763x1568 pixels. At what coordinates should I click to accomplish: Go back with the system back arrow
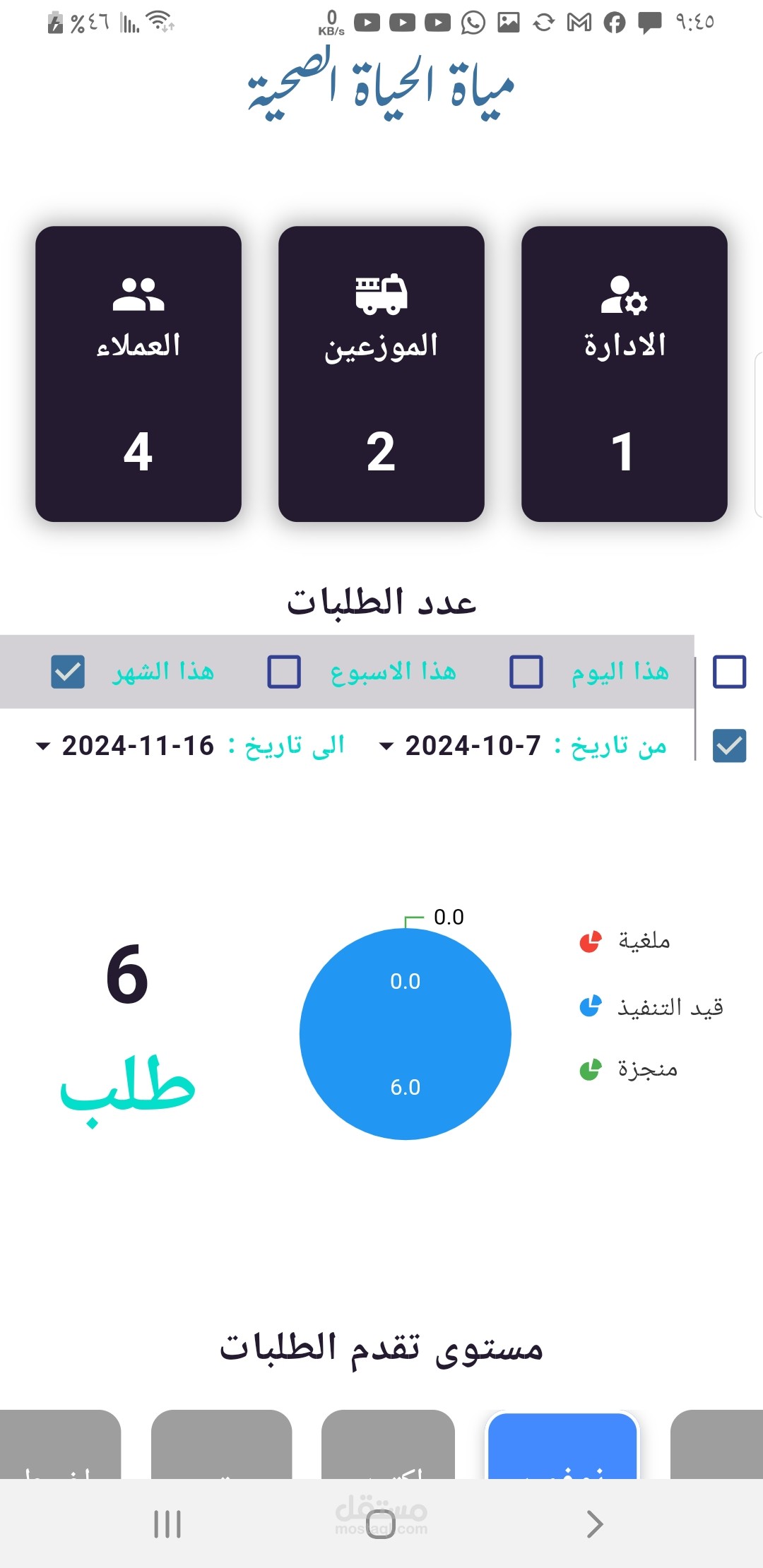point(595,1524)
